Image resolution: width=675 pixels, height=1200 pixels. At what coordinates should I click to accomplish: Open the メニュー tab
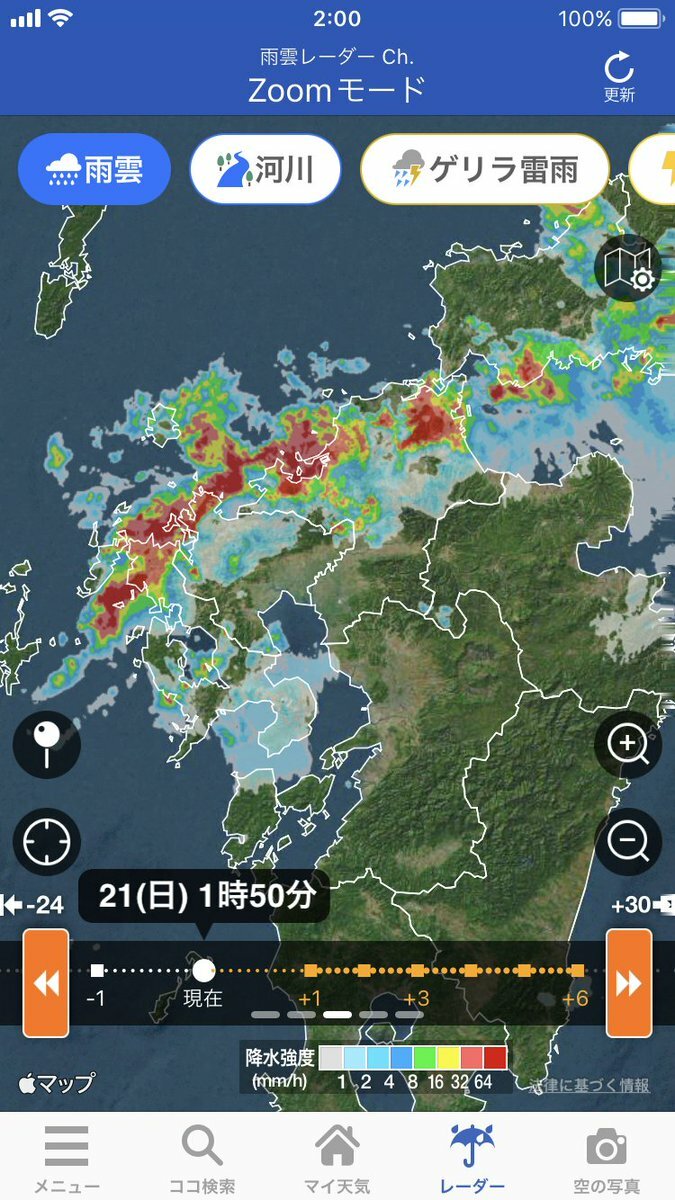point(67,1158)
